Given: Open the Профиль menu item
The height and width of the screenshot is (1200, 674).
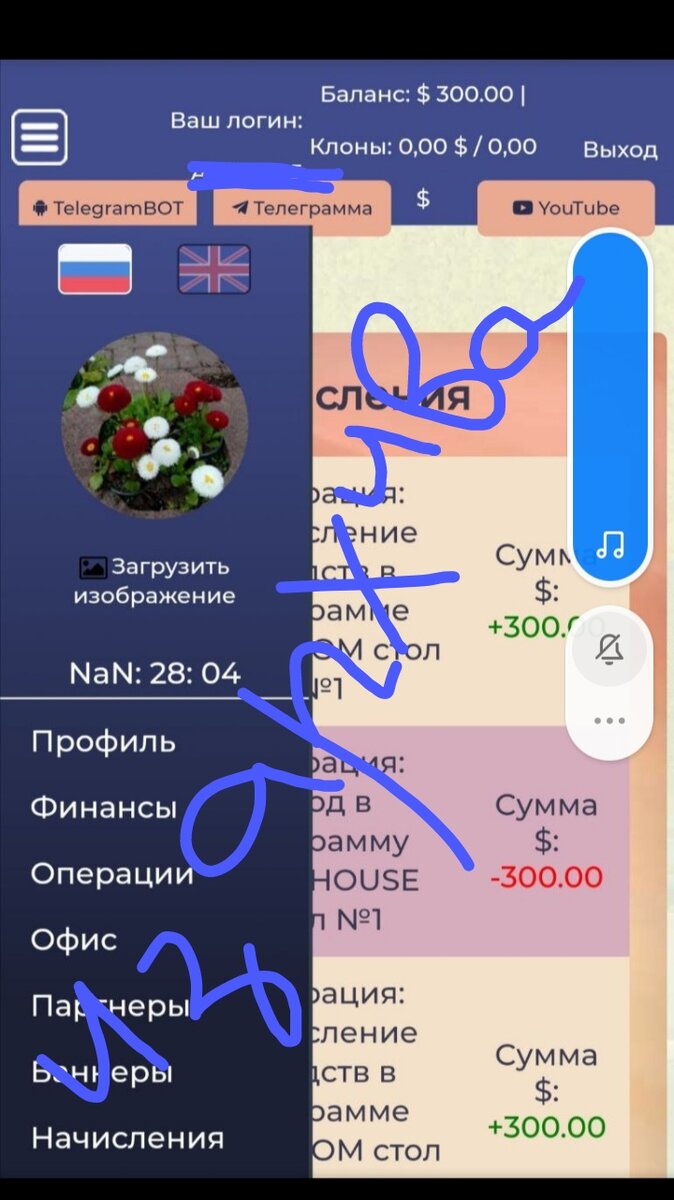Looking at the screenshot, I should click(x=103, y=742).
